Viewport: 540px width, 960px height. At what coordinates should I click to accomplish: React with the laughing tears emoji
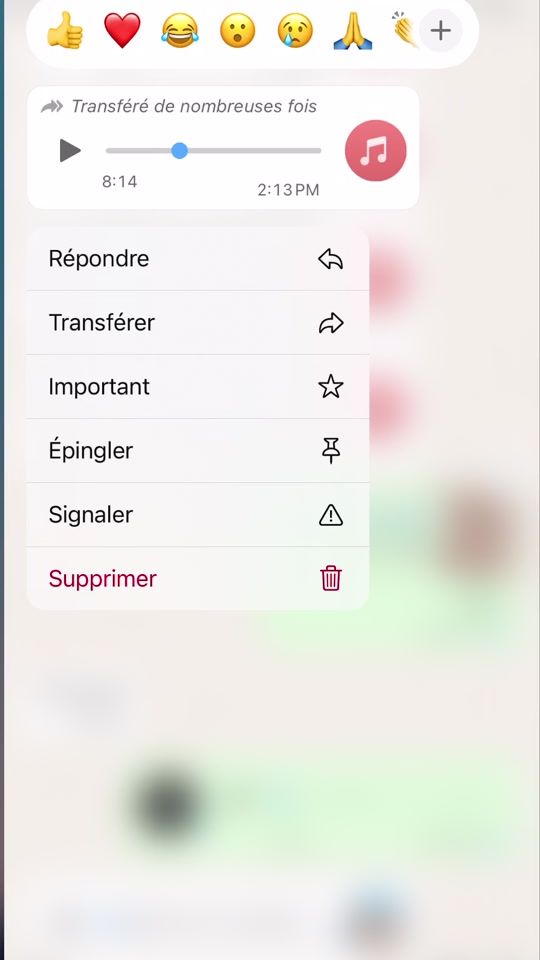(180, 30)
